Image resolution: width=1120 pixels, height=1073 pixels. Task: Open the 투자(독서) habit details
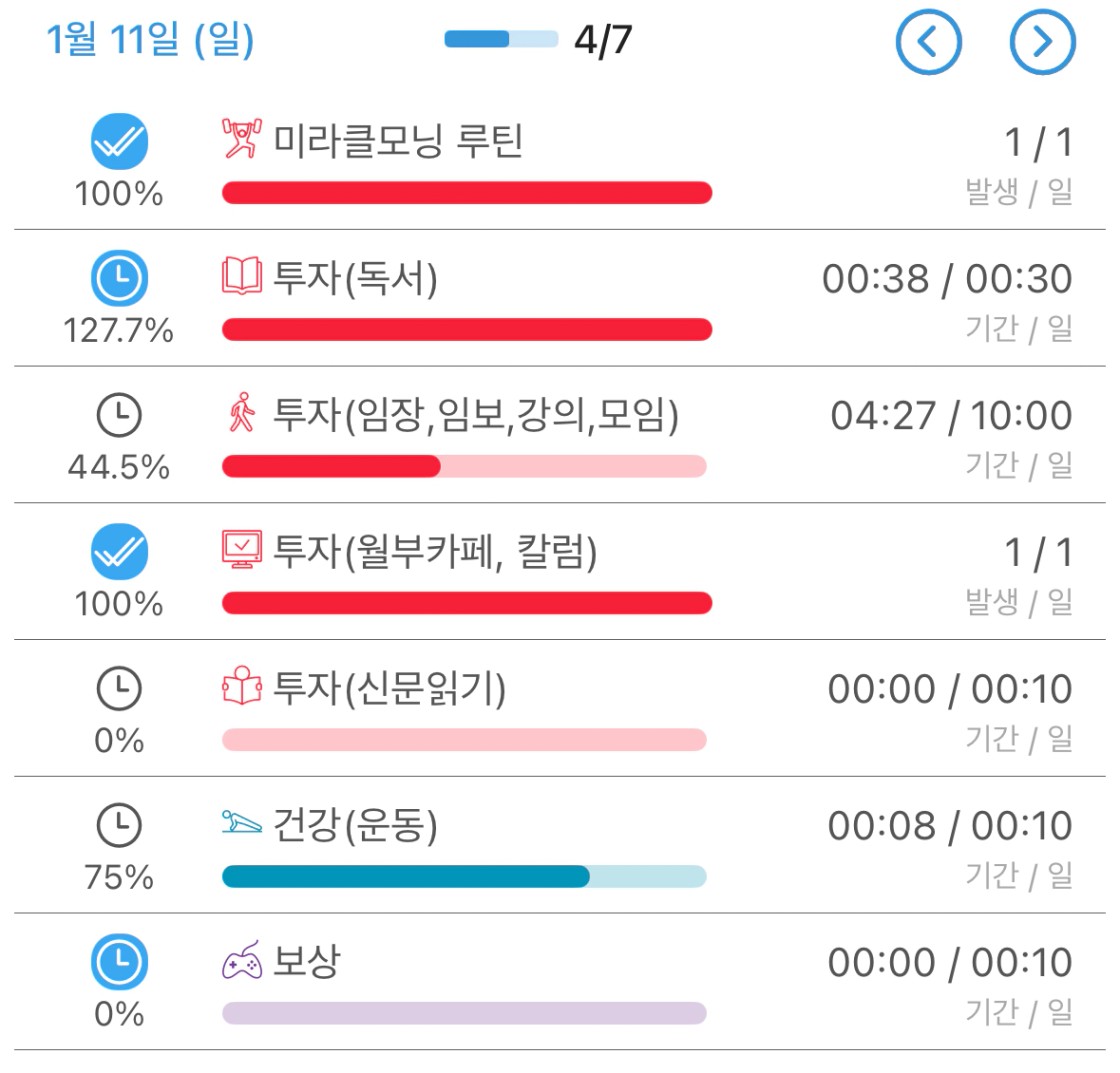coord(355,280)
